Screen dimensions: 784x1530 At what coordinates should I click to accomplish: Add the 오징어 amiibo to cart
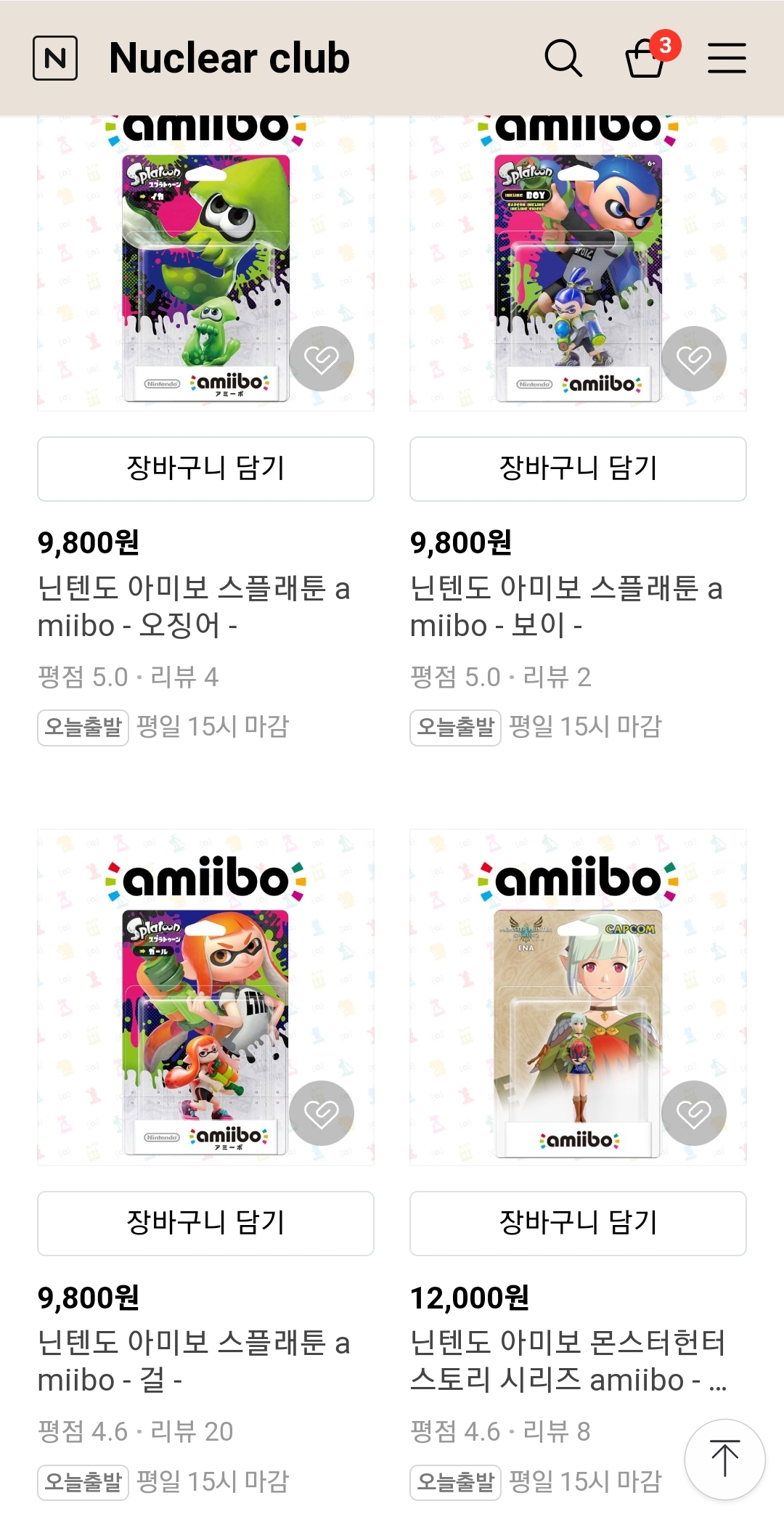pyautogui.click(x=205, y=469)
